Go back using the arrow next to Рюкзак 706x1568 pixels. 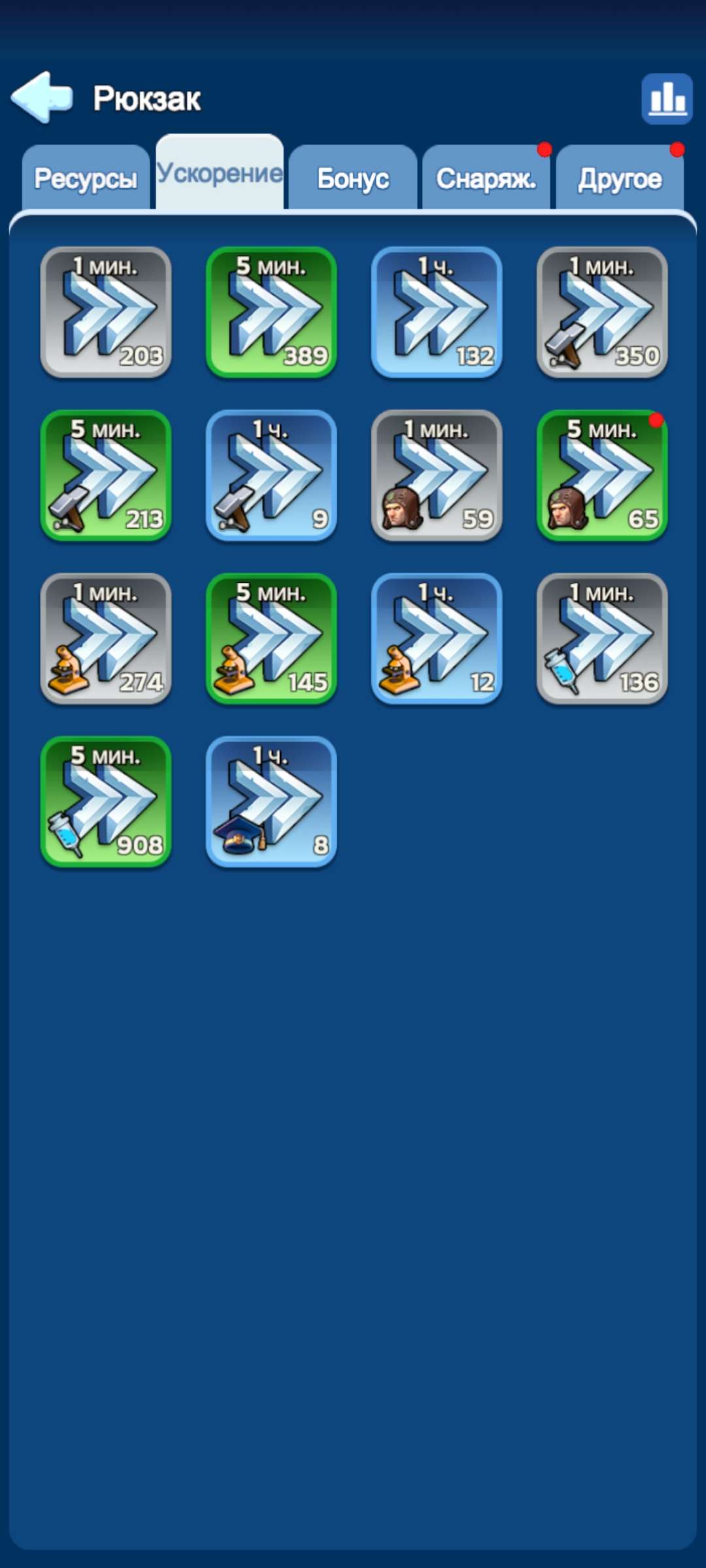coord(42,97)
